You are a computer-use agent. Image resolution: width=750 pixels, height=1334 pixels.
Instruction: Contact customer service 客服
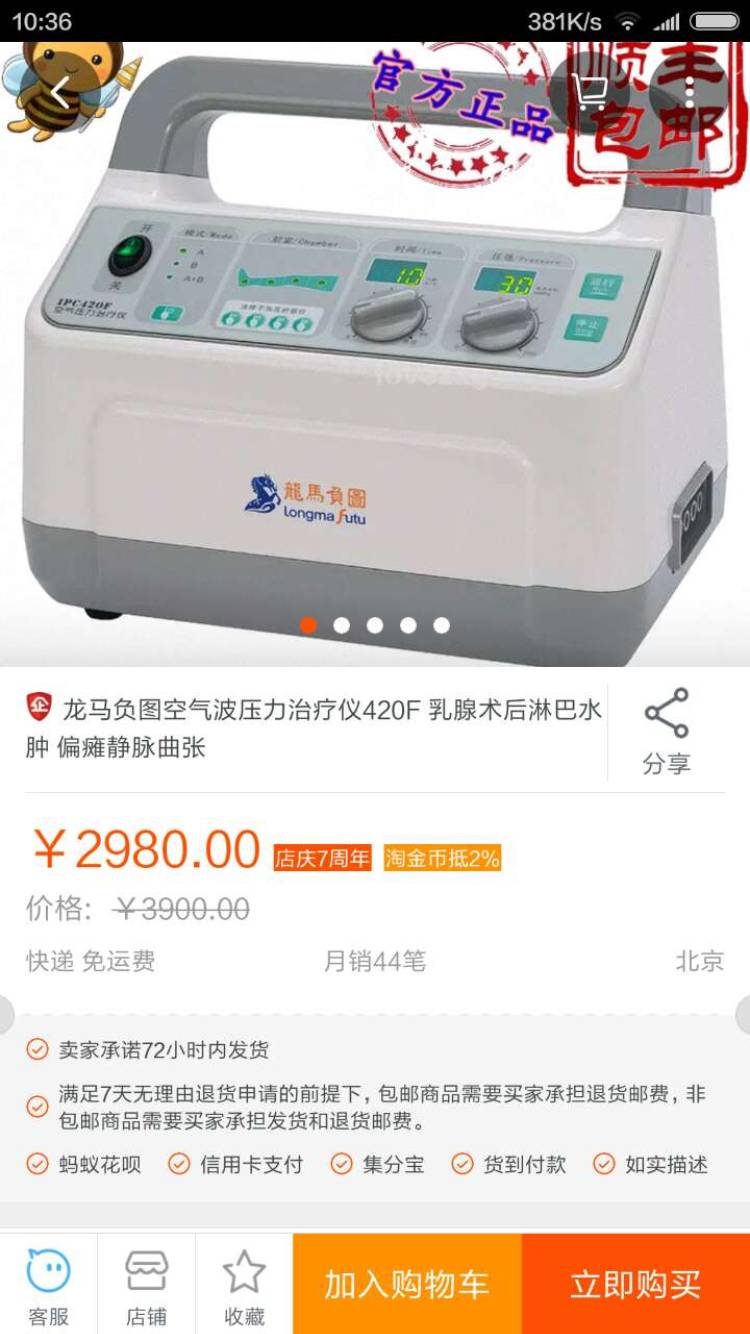point(48,1284)
